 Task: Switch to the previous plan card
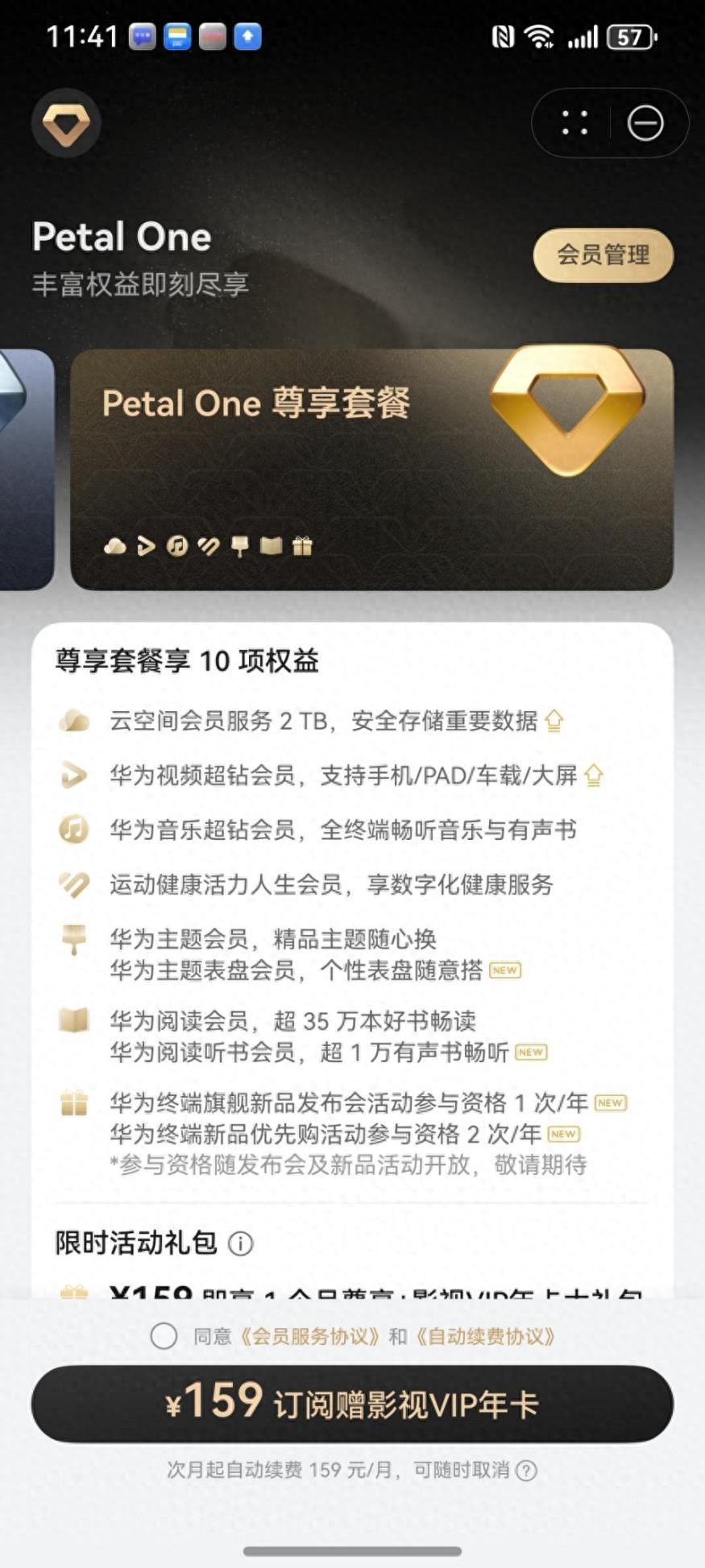point(24,469)
